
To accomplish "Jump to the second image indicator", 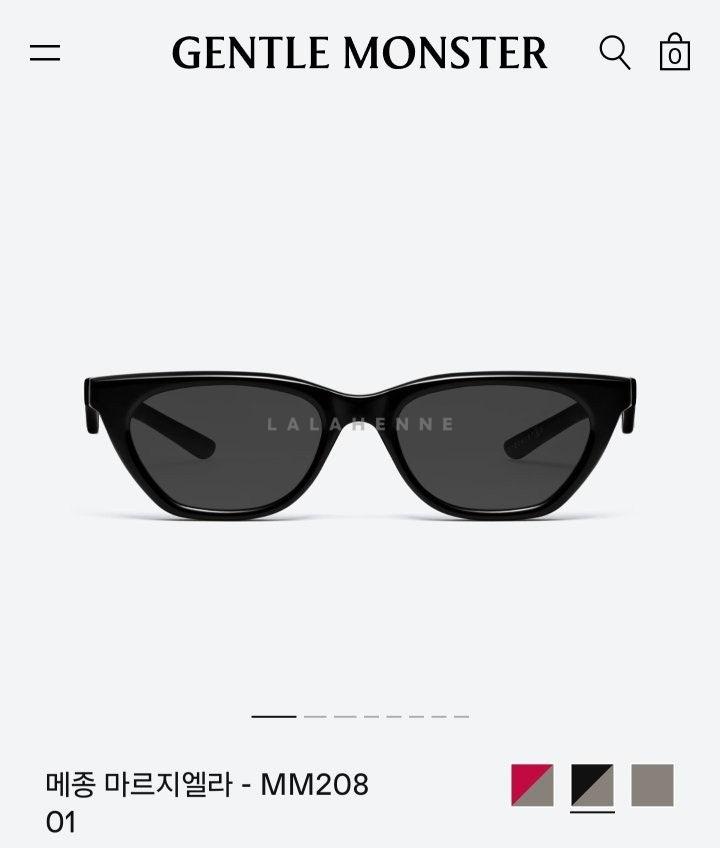I will click(x=315, y=716).
